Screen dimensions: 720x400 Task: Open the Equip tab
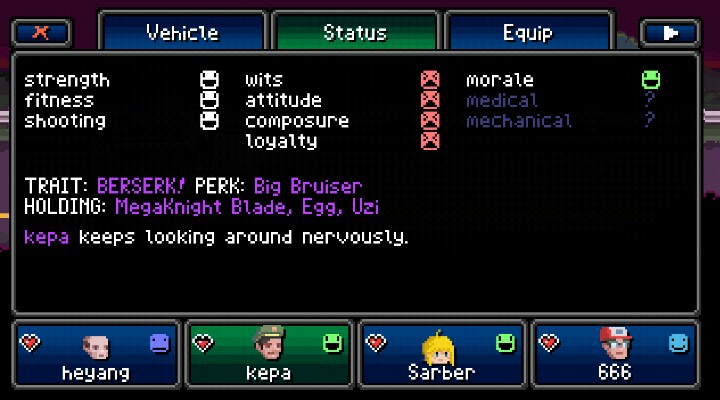(x=528, y=31)
